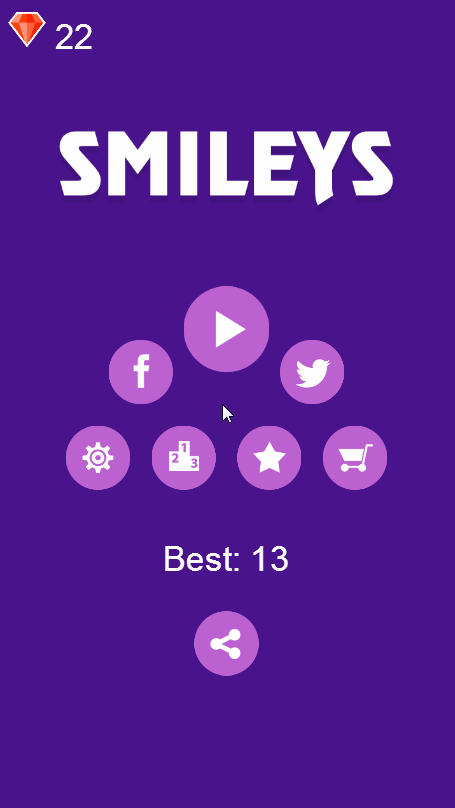Open settings via the gear icon

tap(98, 458)
